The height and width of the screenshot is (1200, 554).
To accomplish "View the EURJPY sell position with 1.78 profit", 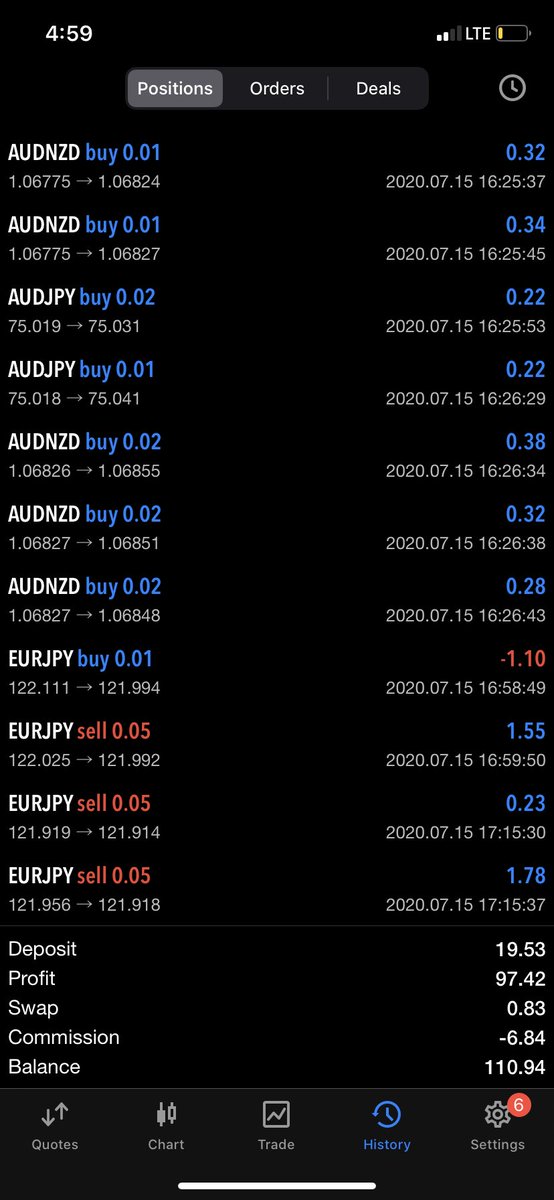I will [x=277, y=890].
